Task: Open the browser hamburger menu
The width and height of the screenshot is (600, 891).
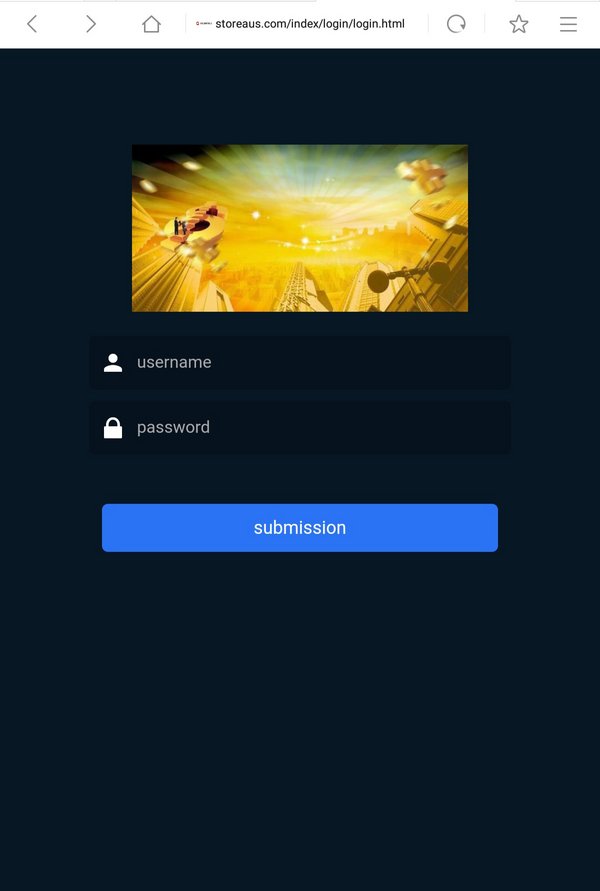Action: (x=568, y=24)
